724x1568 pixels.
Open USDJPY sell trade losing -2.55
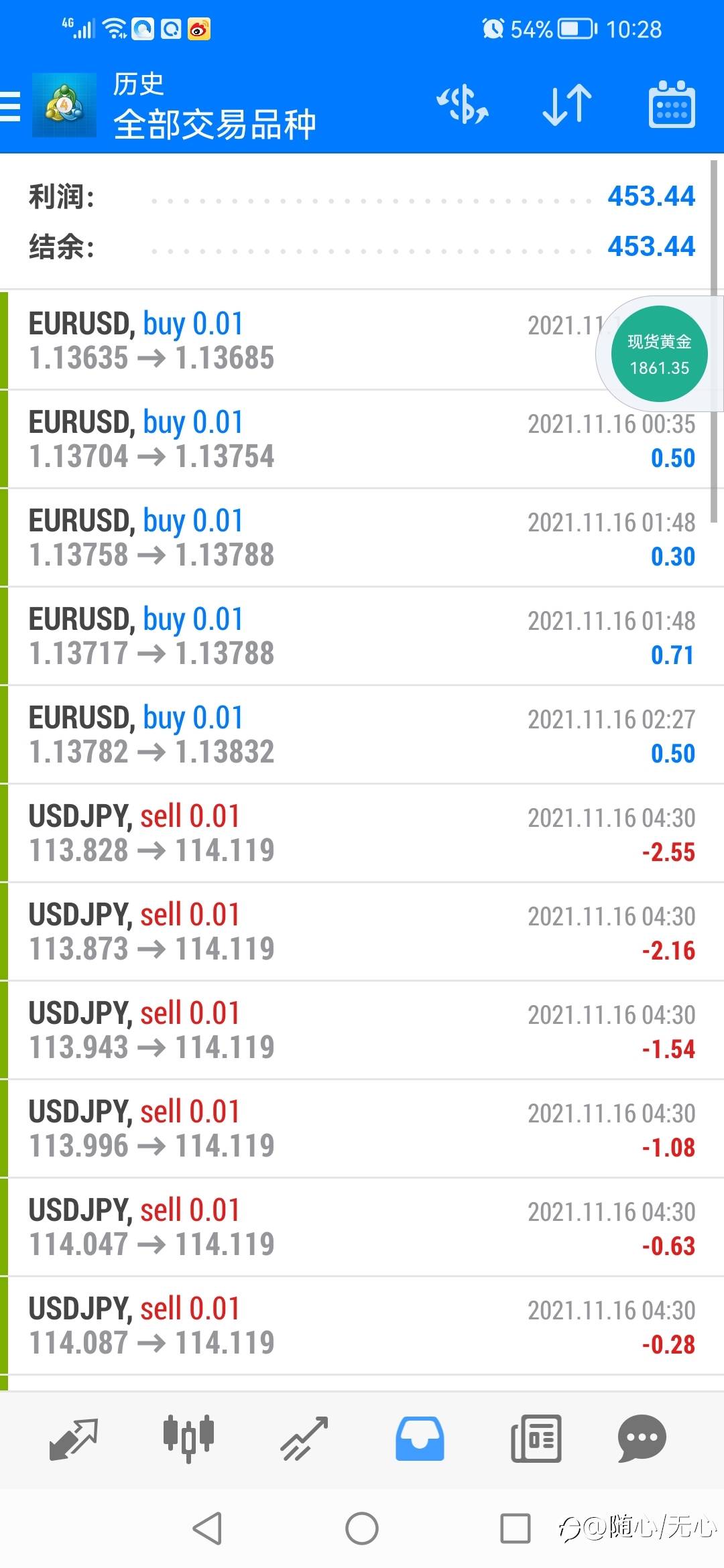point(362,834)
